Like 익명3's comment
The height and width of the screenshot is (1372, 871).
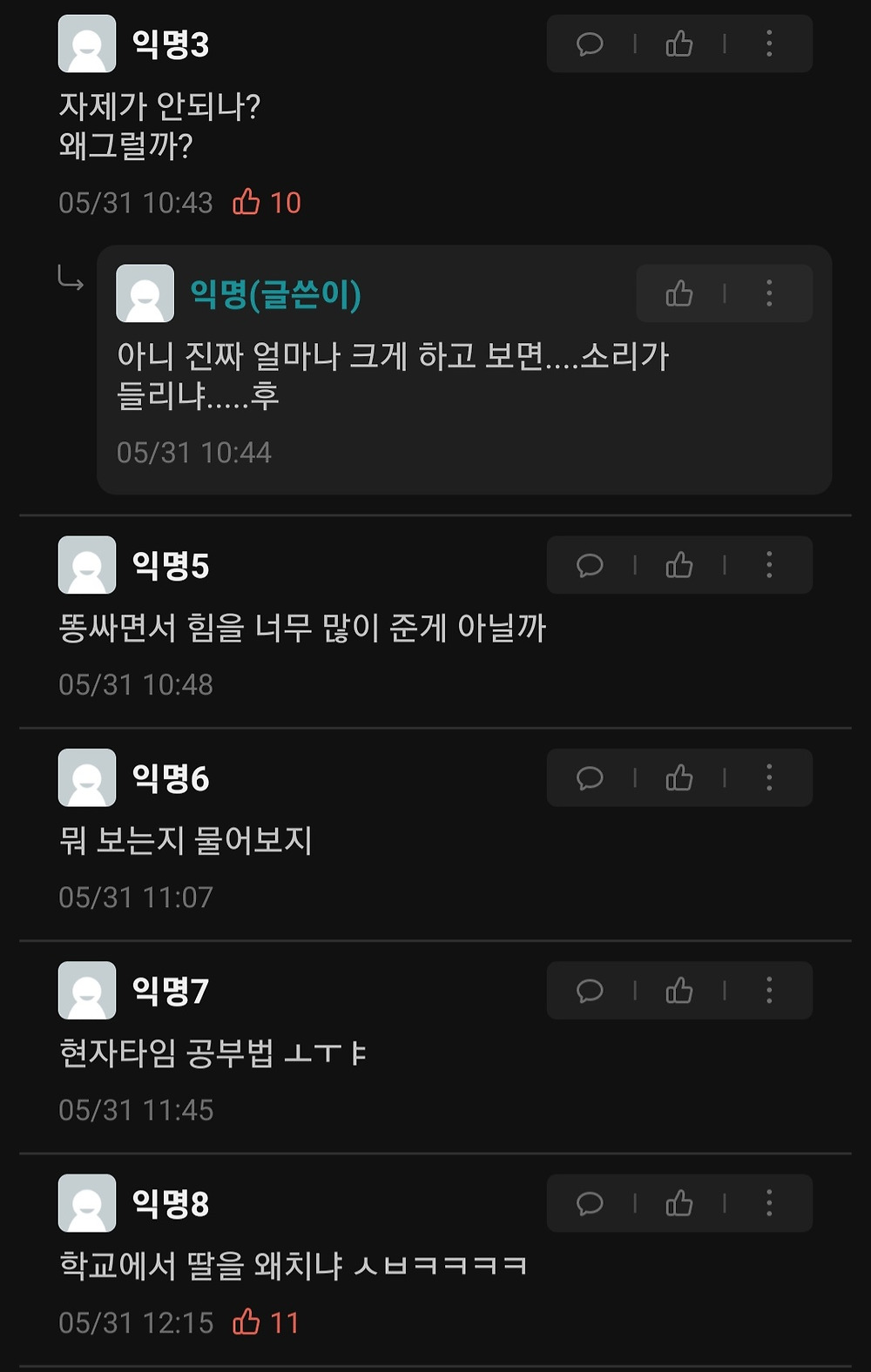(679, 44)
